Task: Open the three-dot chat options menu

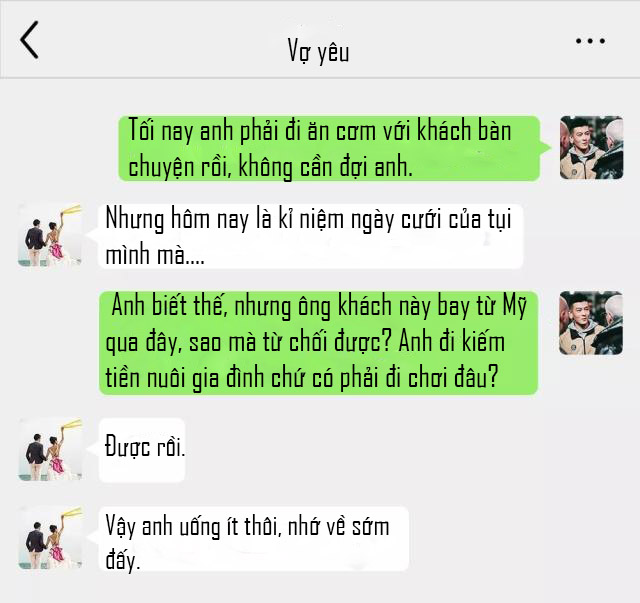Action: click(x=590, y=41)
